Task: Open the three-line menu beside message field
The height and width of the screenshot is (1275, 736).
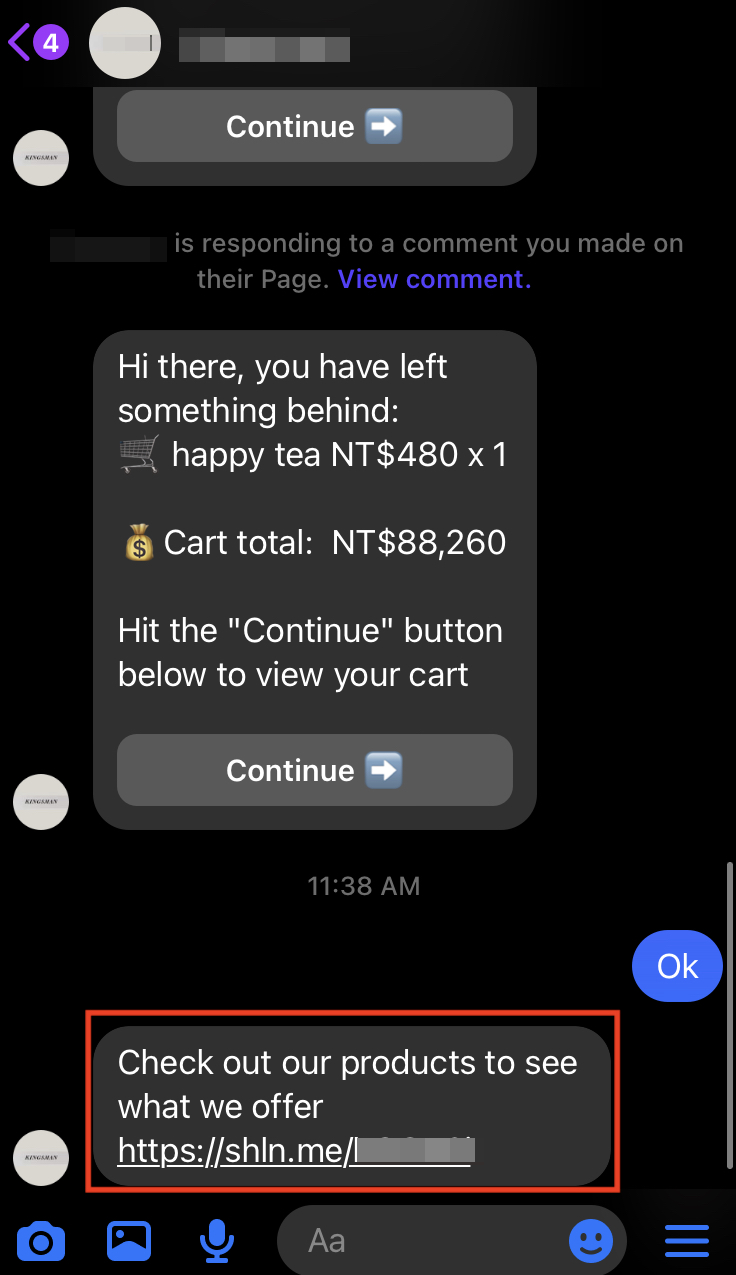Action: (x=687, y=1241)
